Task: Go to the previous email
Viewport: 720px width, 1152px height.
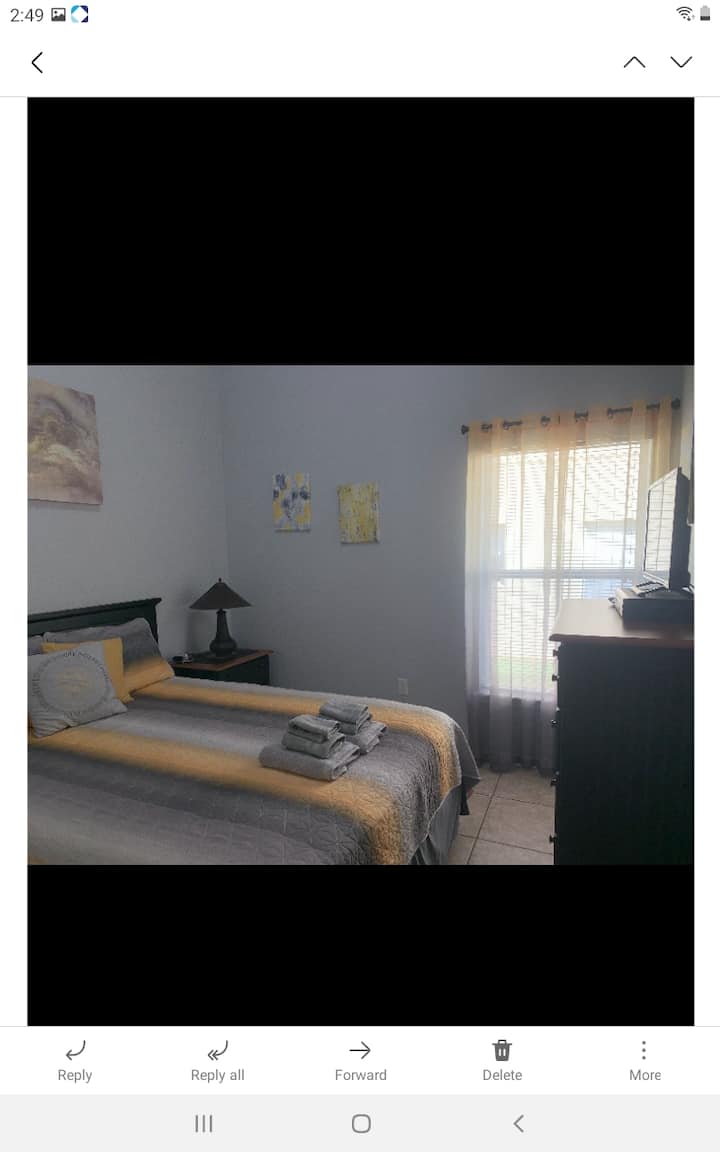Action: (x=634, y=62)
